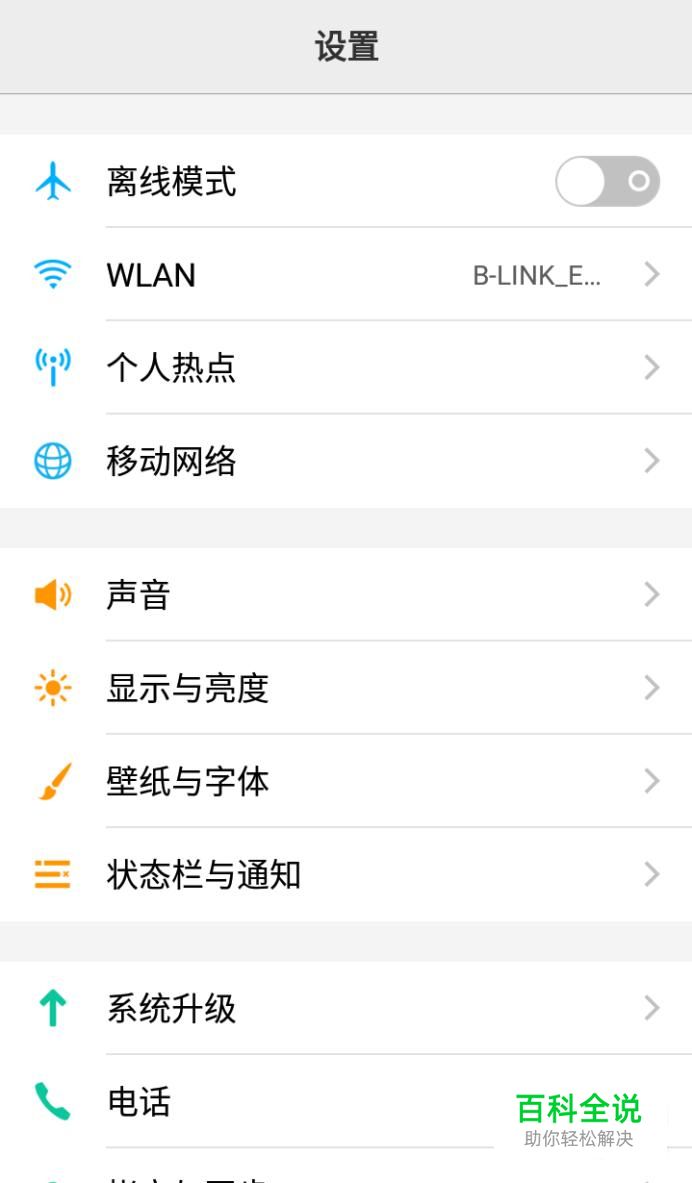
Task: Open 系统升级 system update
Action: (346, 1008)
